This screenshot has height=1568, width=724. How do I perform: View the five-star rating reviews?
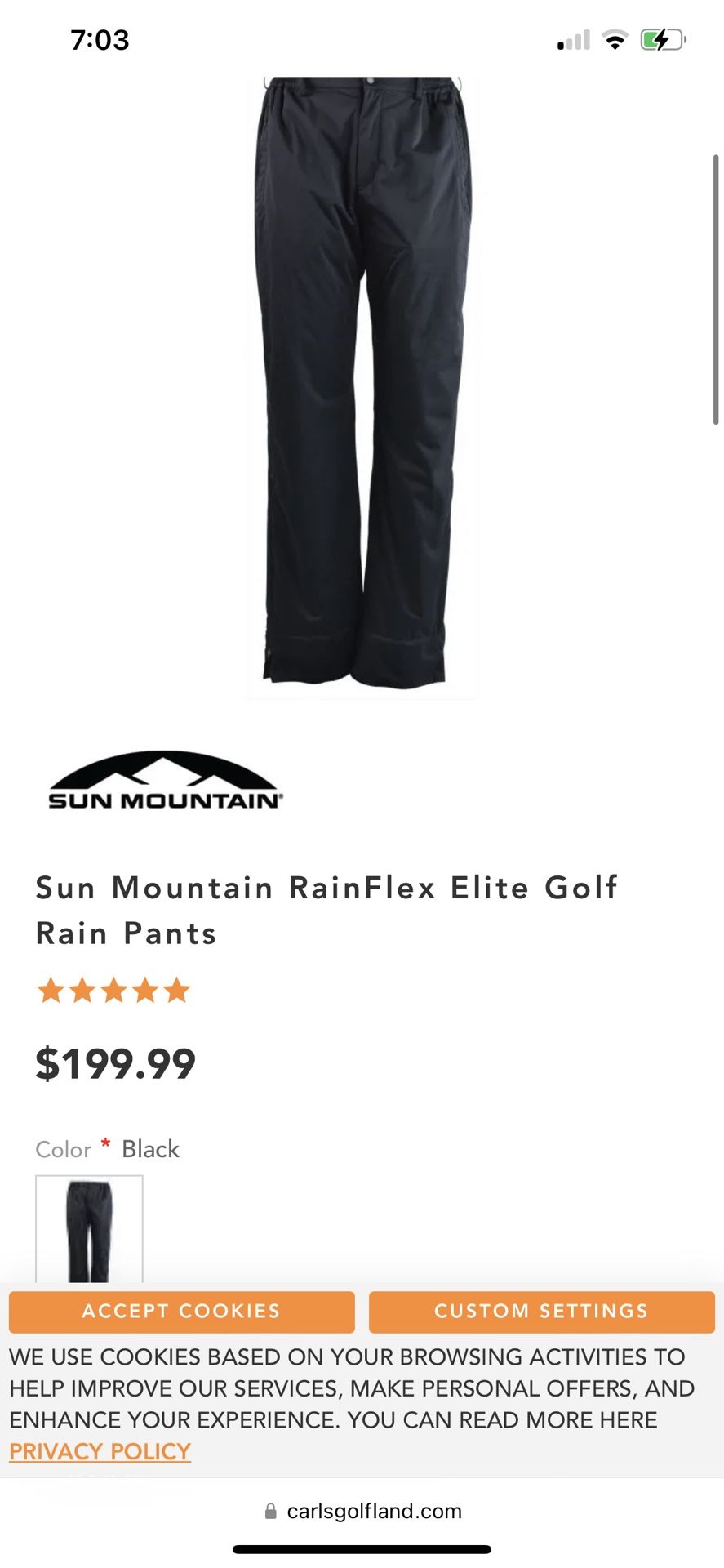click(113, 991)
